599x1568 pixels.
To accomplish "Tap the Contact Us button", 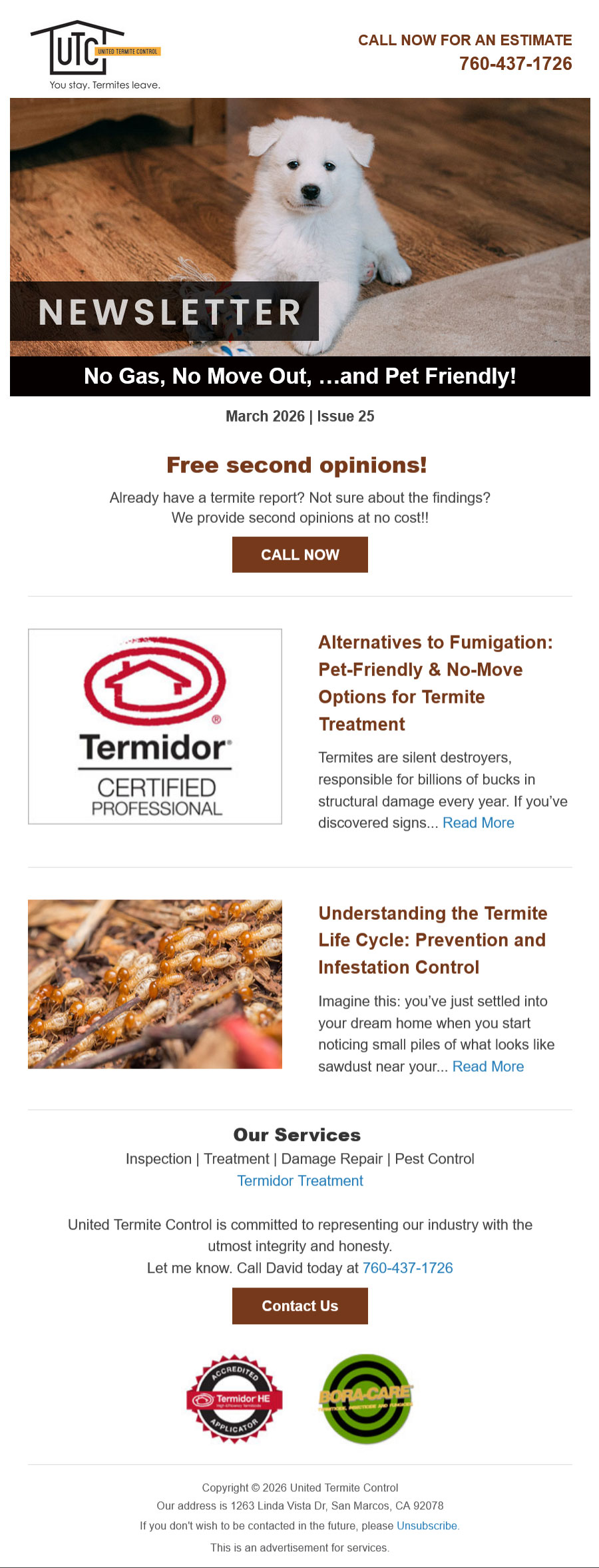I will point(299,1306).
